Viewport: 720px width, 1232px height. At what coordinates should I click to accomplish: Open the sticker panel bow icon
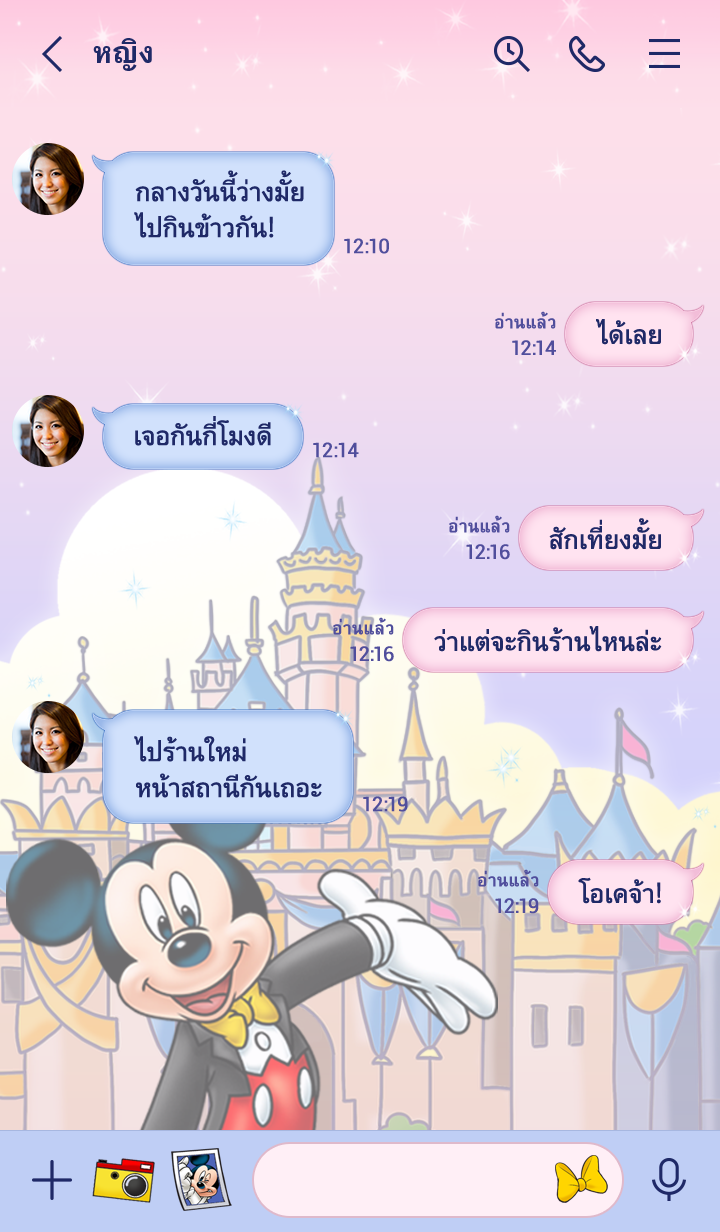click(581, 1180)
